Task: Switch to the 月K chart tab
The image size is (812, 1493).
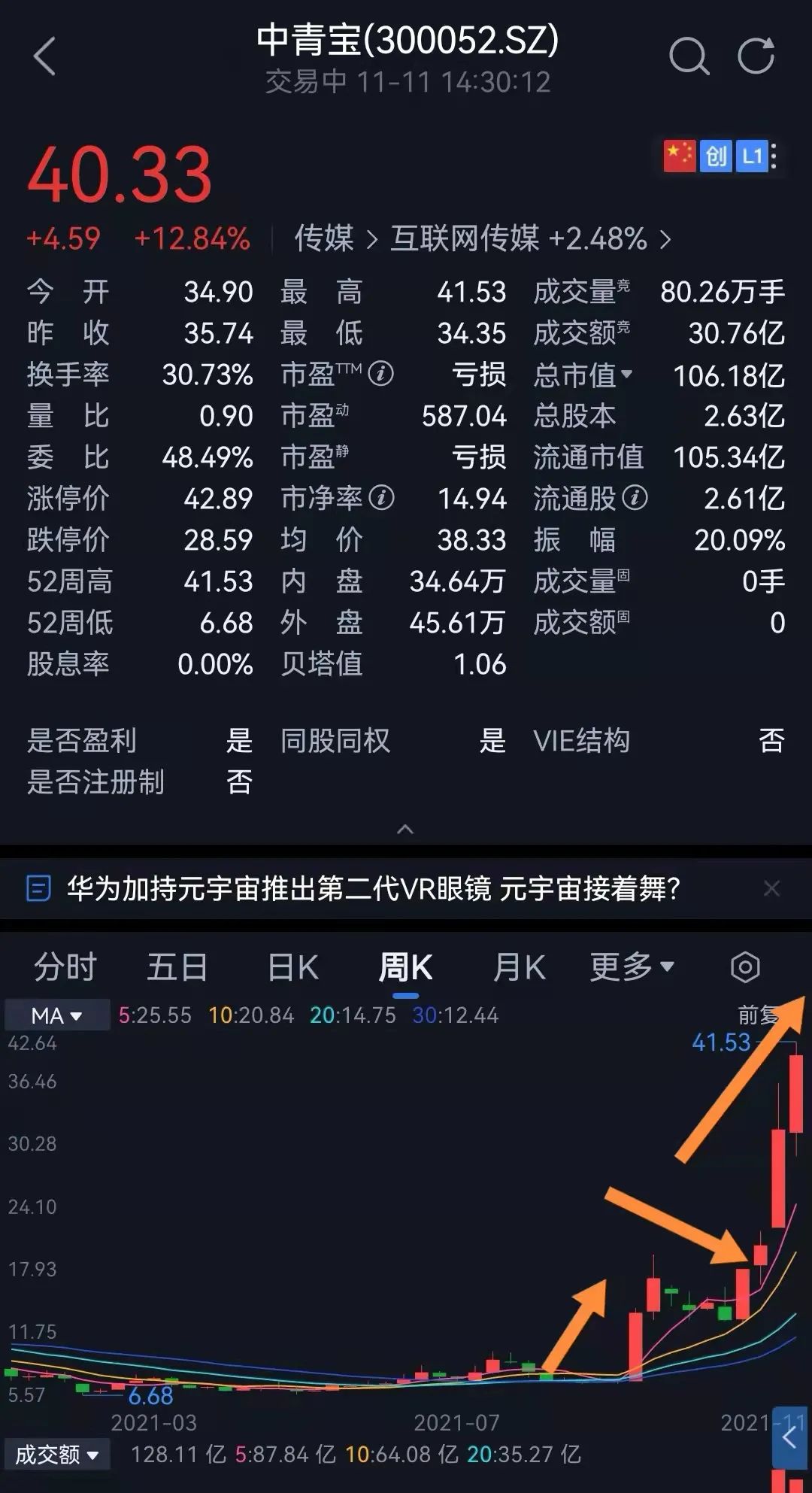Action: coord(519,967)
